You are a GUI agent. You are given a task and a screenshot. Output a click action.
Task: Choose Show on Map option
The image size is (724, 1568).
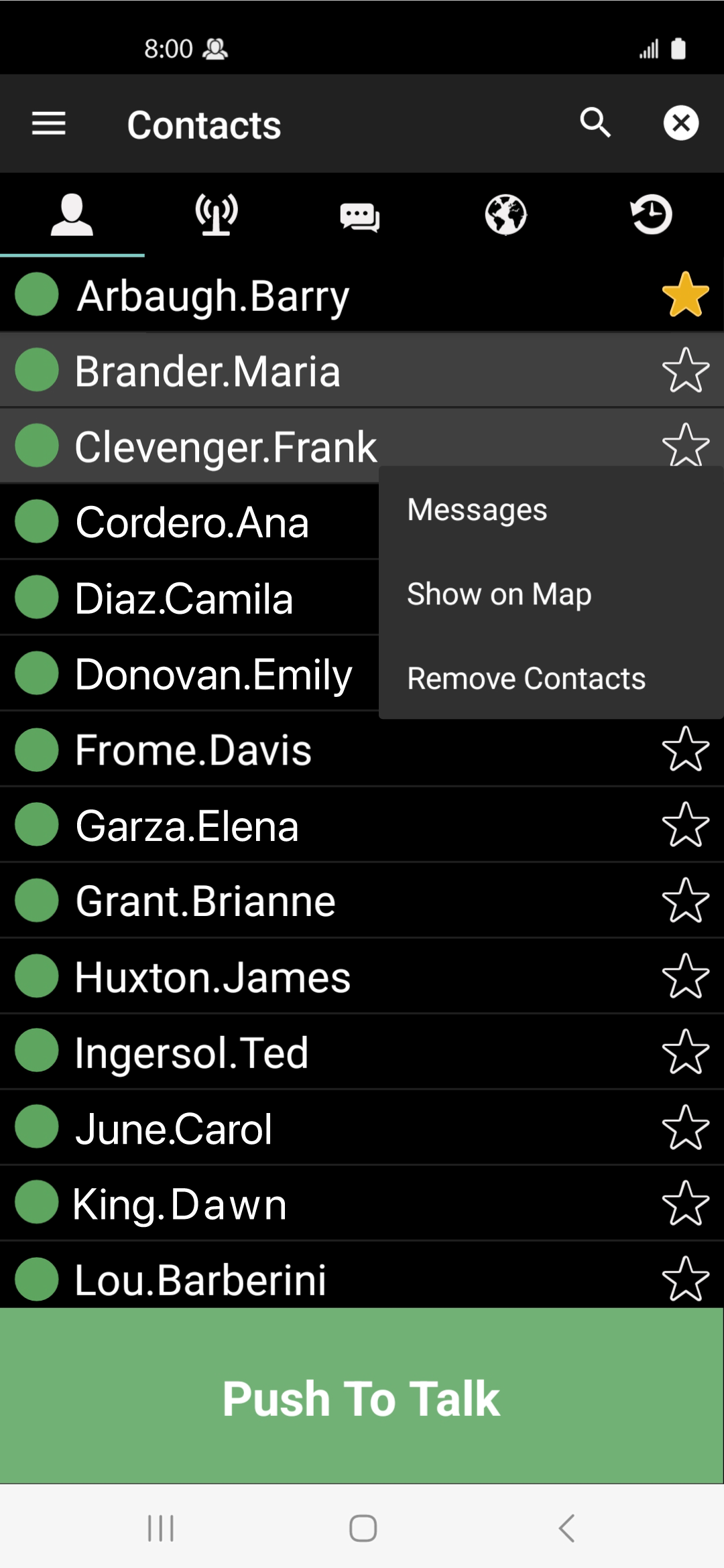tap(499, 594)
